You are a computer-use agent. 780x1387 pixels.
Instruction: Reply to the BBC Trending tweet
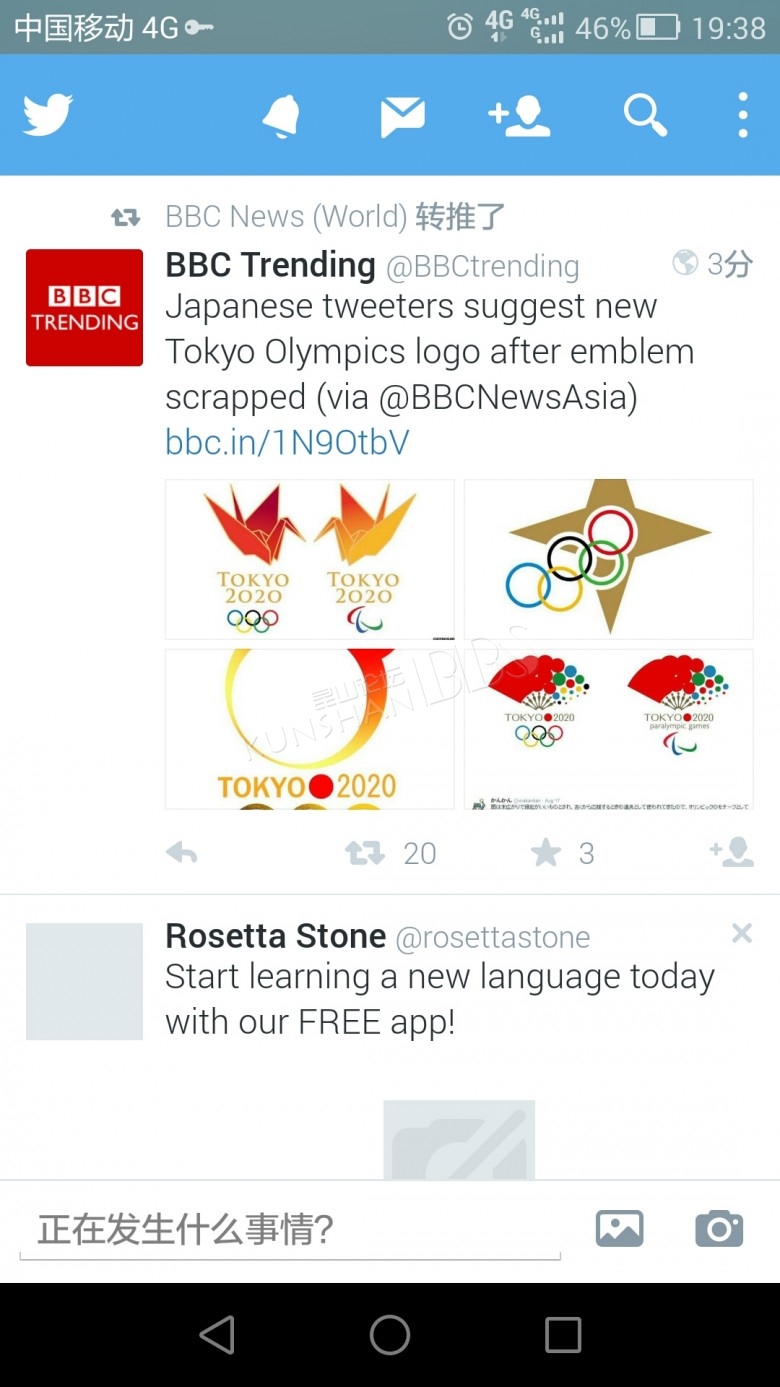coord(182,853)
